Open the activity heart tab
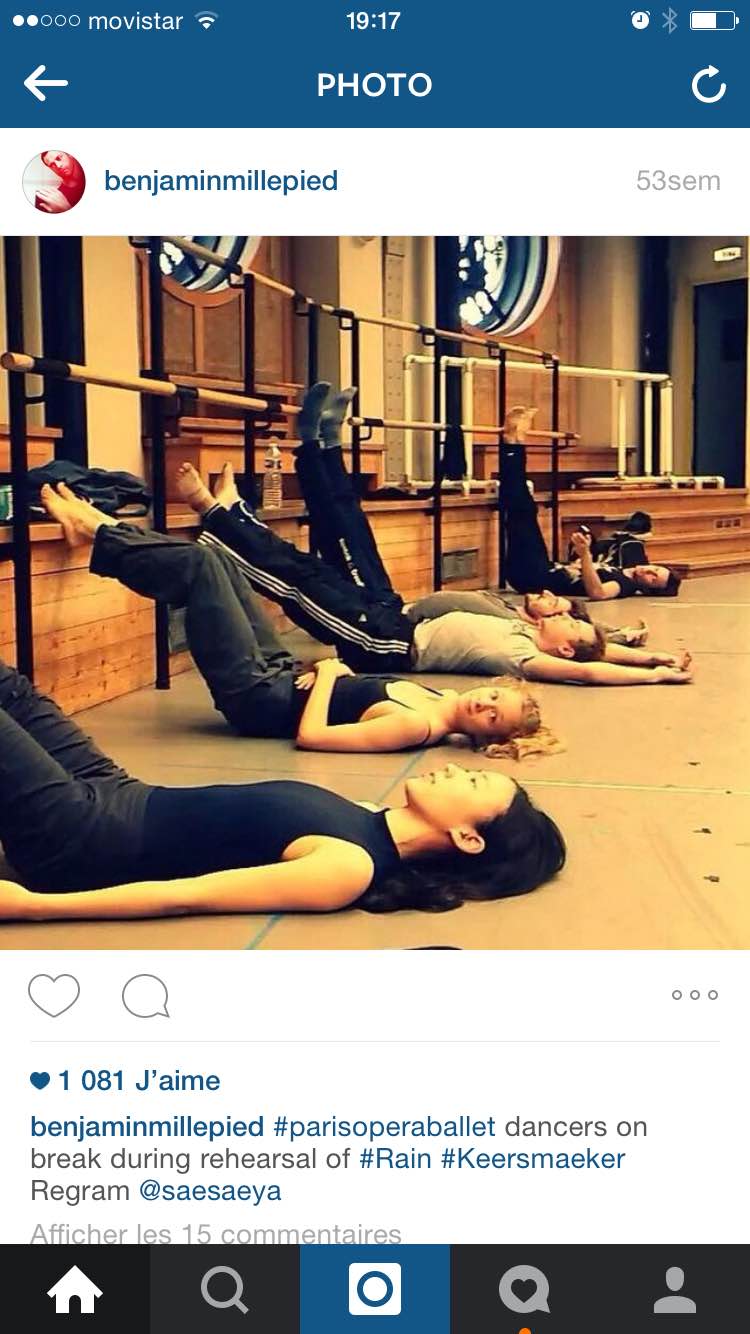Image resolution: width=750 pixels, height=1334 pixels. coord(525,1290)
